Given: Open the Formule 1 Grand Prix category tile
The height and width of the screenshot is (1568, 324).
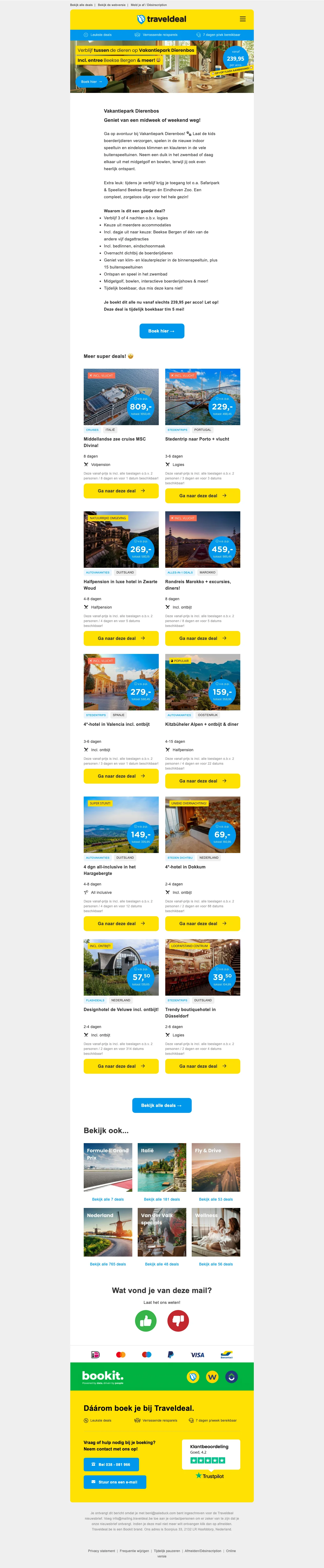Looking at the screenshot, I should (107, 1167).
